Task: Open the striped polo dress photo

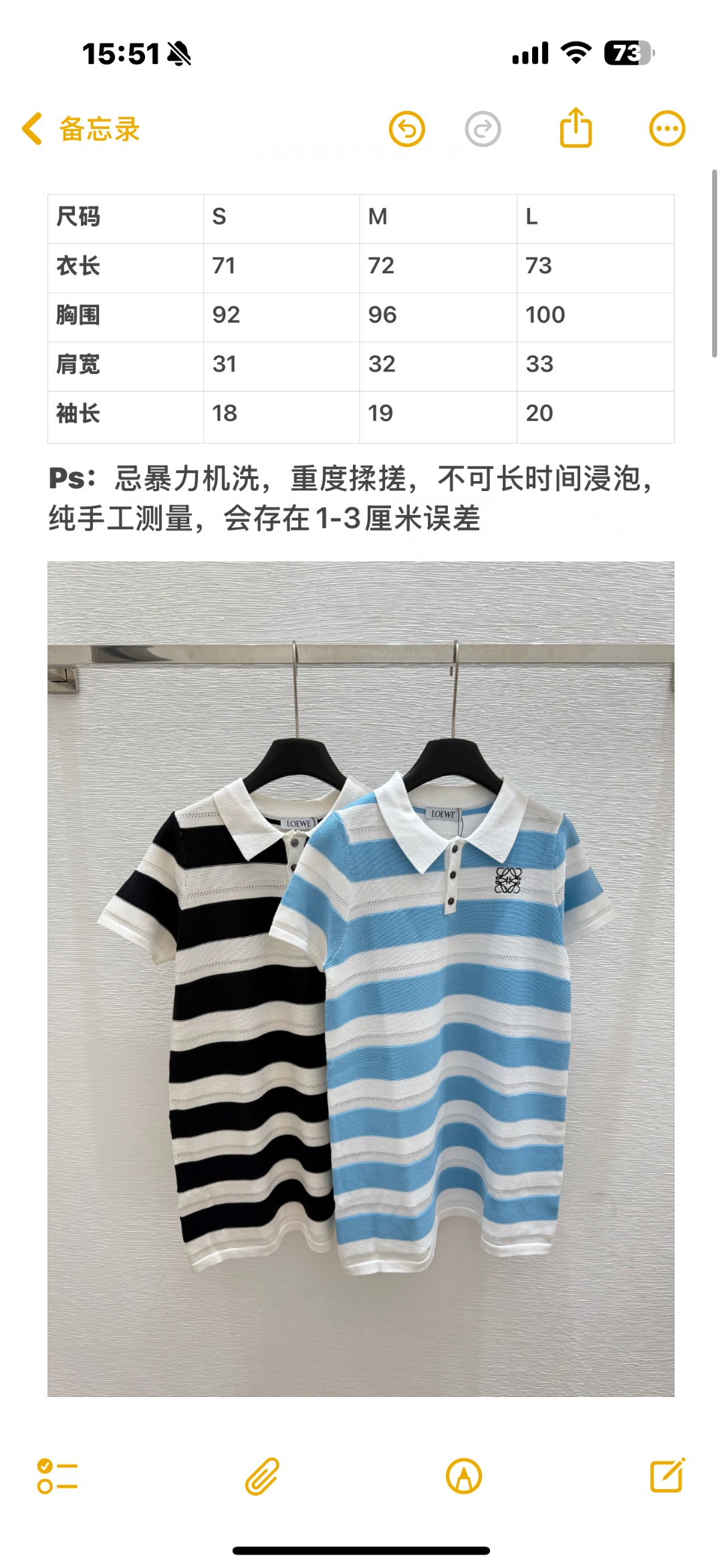Action: click(361, 979)
